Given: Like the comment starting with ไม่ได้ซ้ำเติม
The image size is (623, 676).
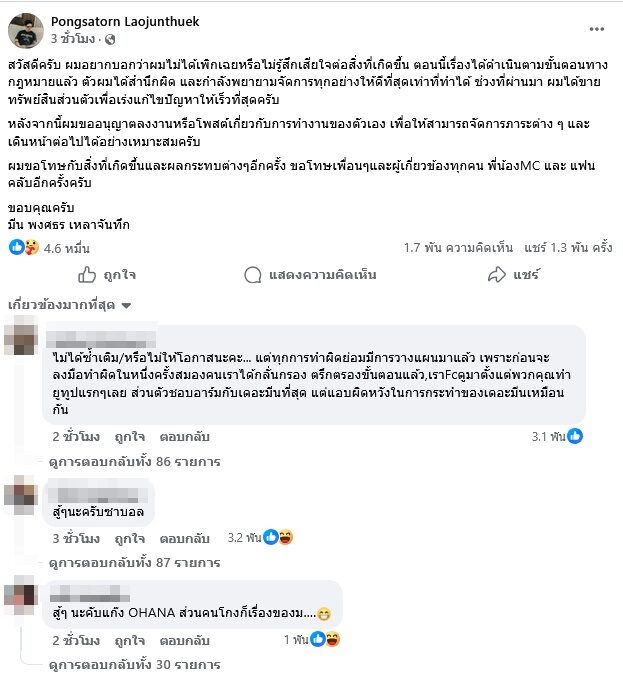Looking at the screenshot, I should (x=128, y=436).
